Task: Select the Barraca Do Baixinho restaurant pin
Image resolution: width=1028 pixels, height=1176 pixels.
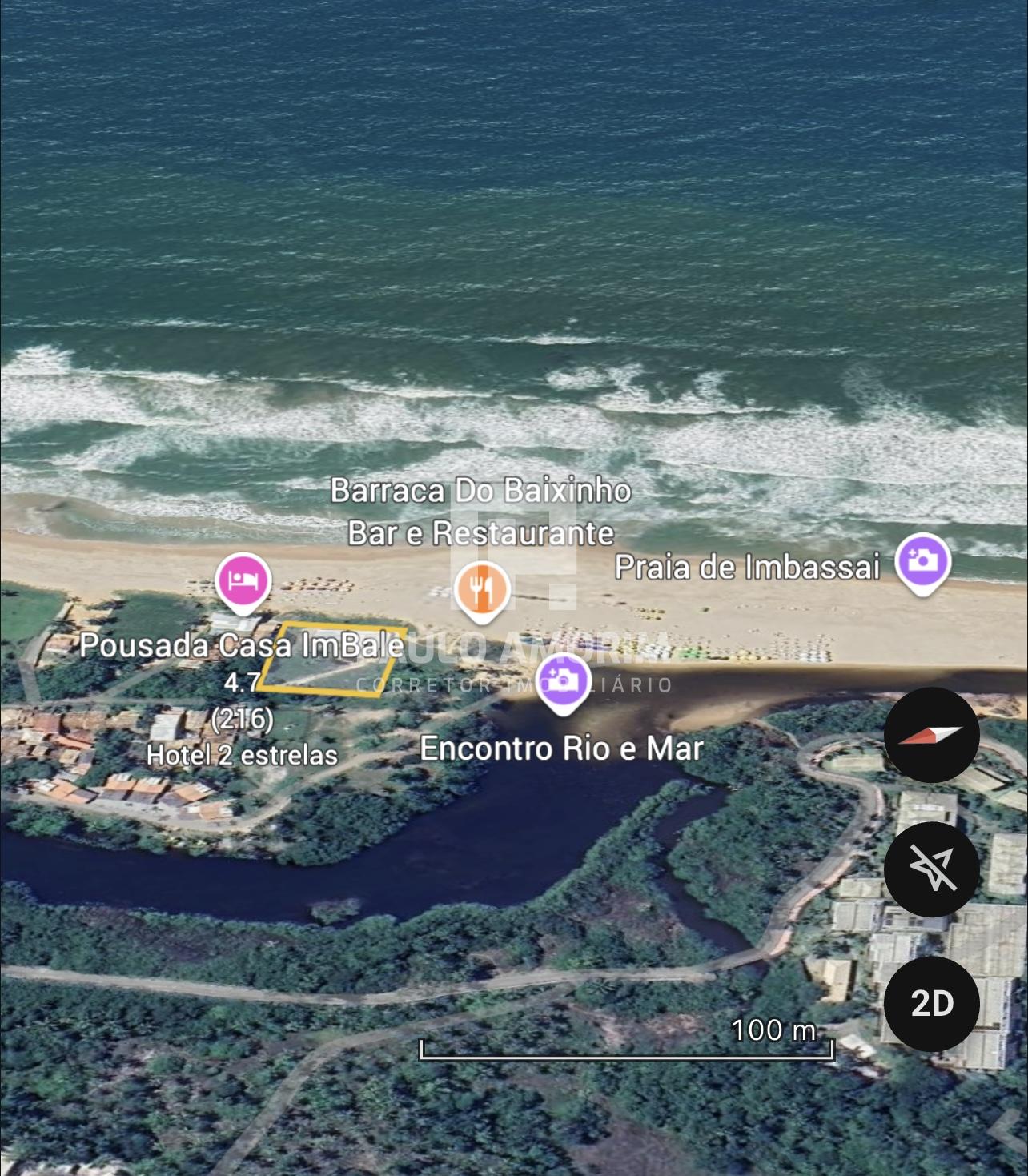Action: [x=481, y=591]
